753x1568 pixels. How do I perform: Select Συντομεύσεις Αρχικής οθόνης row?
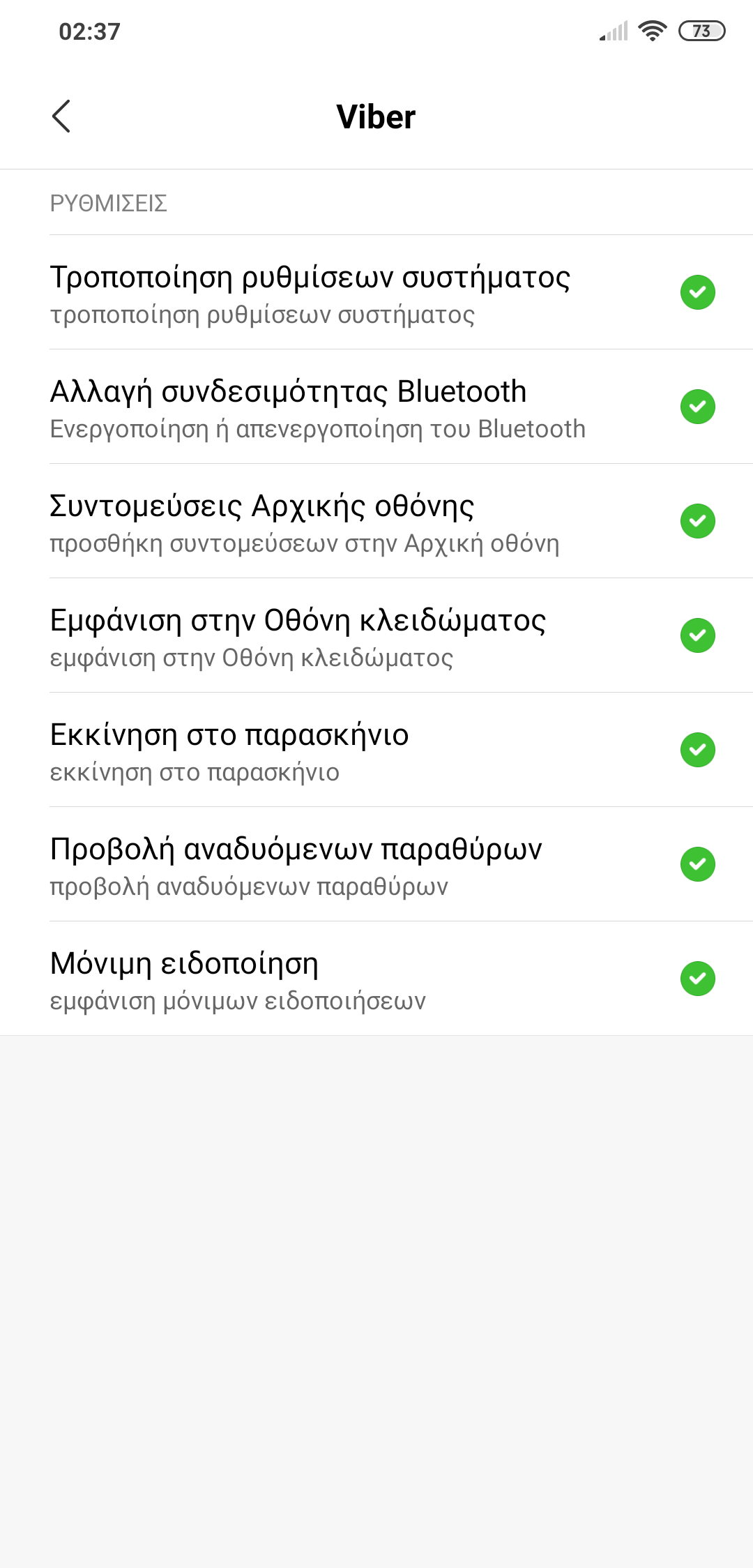[376, 522]
